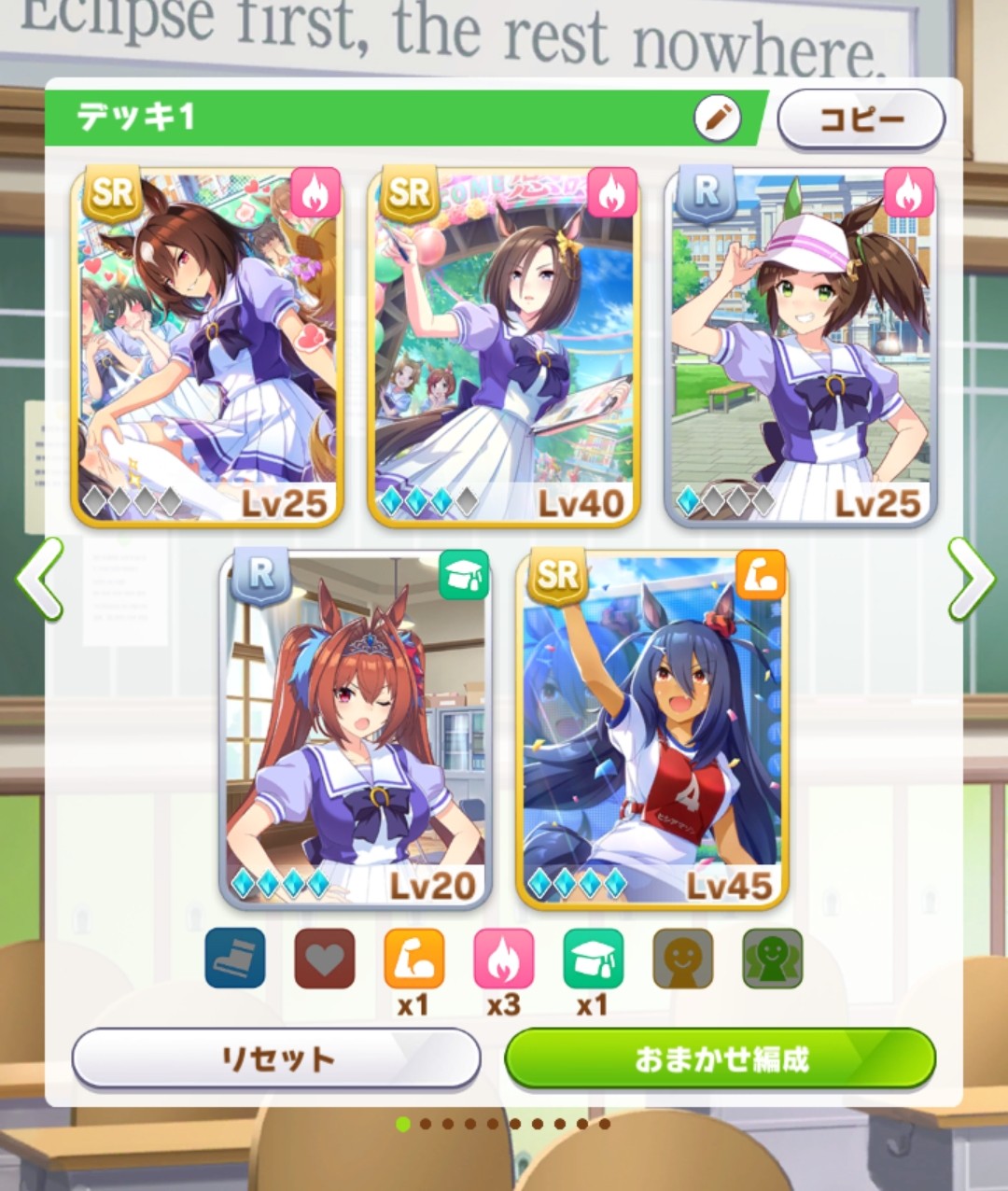Open the SR Lv40 support card

[x=504, y=347]
